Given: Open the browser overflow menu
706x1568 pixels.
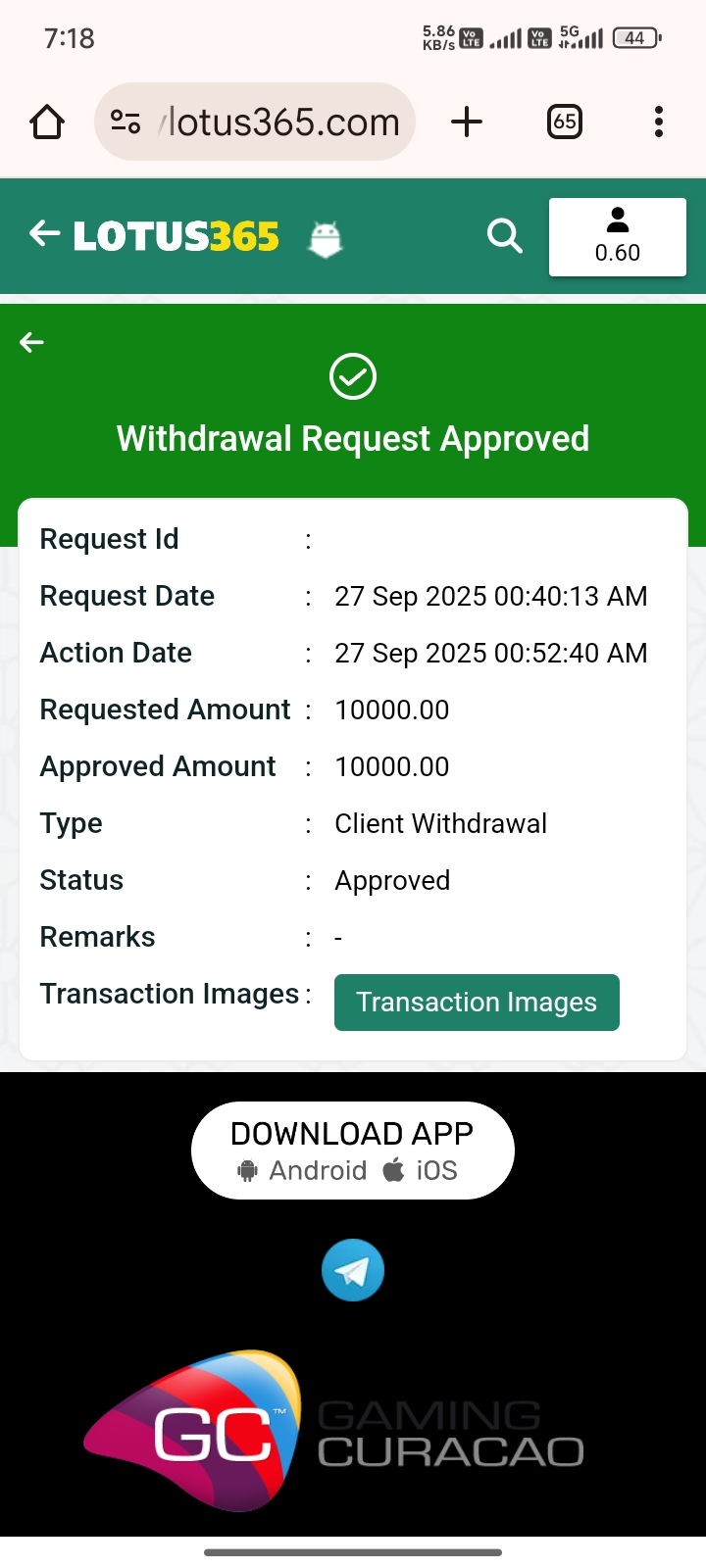Looking at the screenshot, I should pyautogui.click(x=658, y=122).
